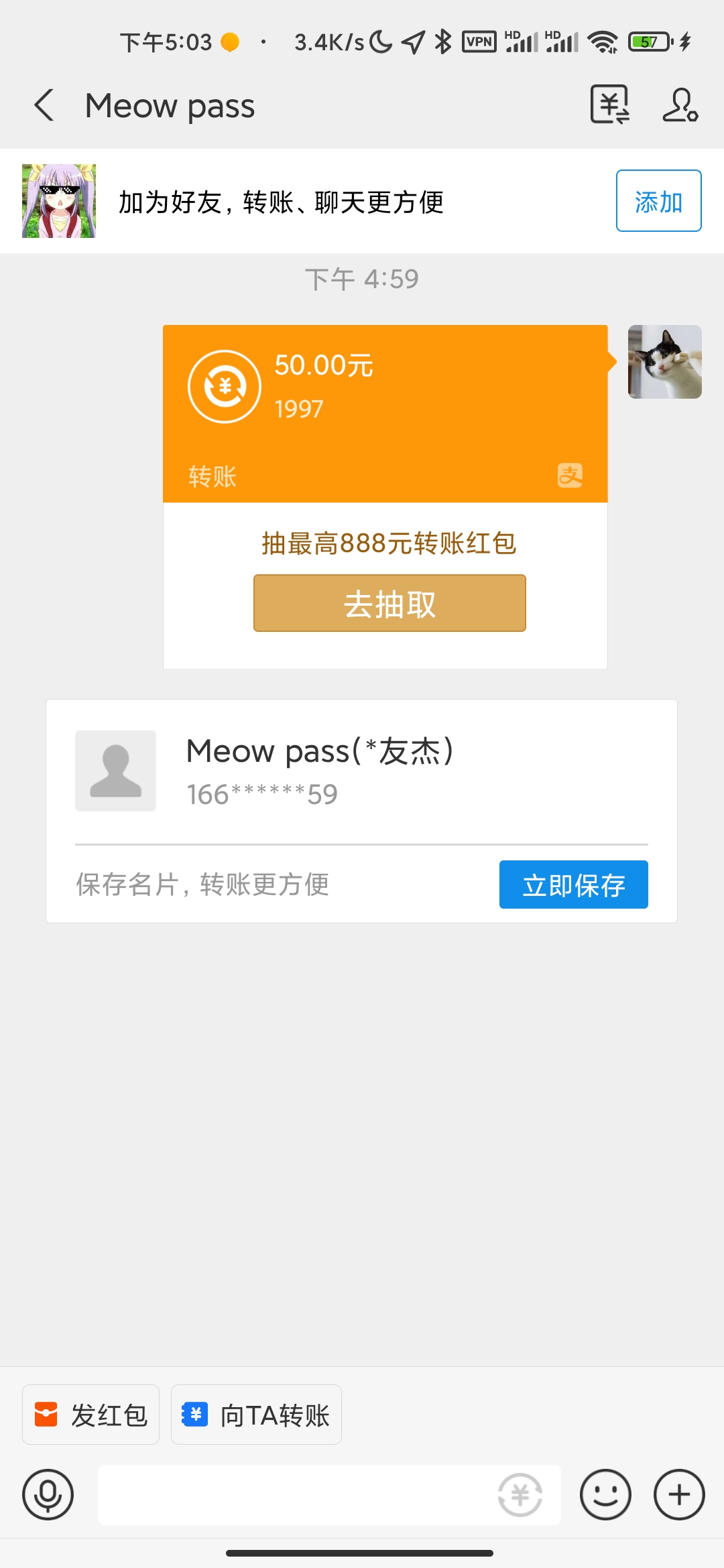
Task: Tap the circular ¥ refresh icon on transfer card
Action: click(223, 387)
